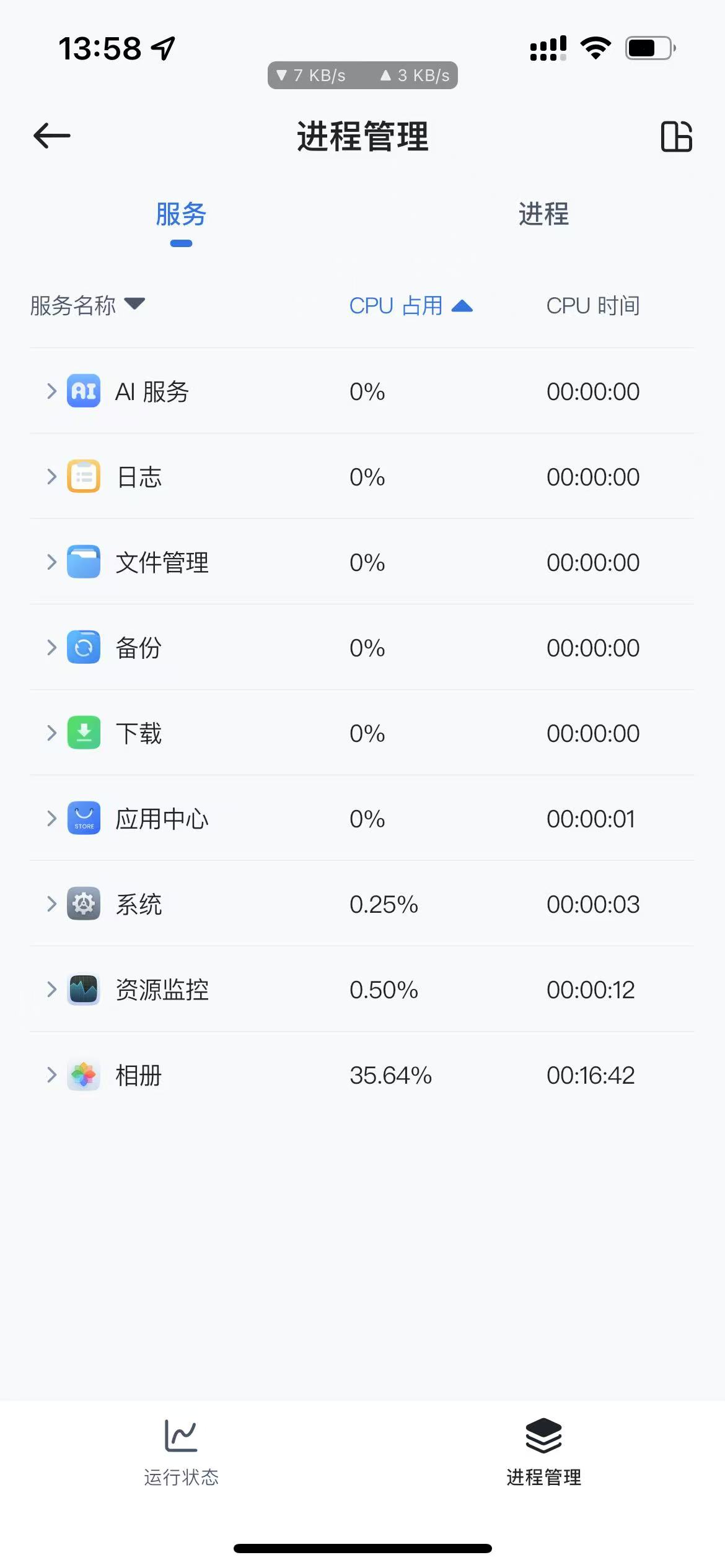725x1568 pixels.
Task: Click the CPU 时间 column header
Action: (x=593, y=305)
